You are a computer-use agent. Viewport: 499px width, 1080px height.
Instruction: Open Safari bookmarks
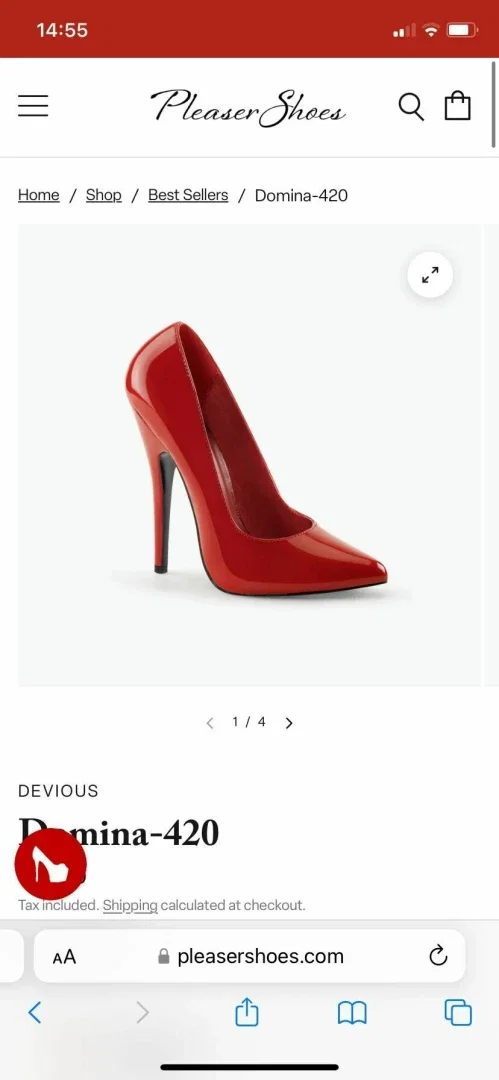click(x=352, y=1013)
